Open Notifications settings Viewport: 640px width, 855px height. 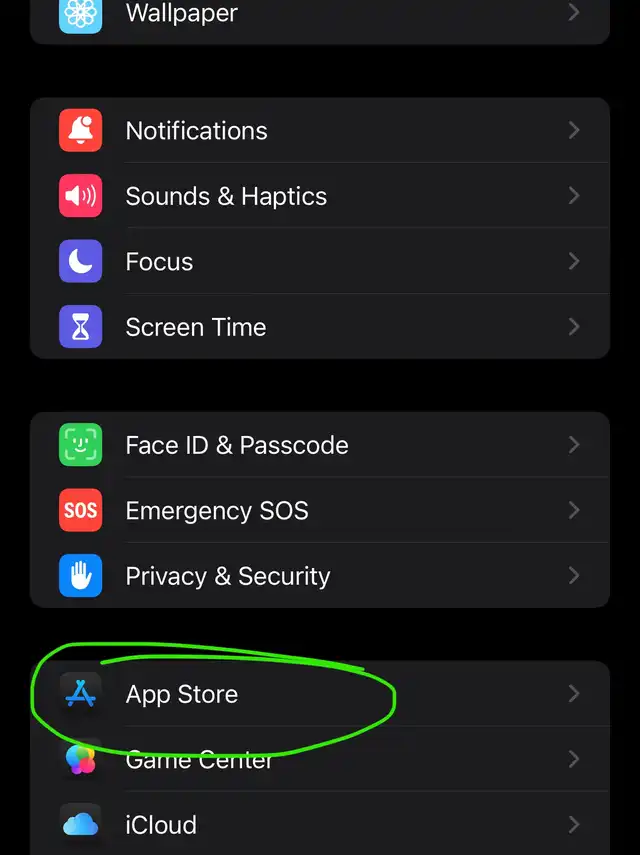click(320, 131)
